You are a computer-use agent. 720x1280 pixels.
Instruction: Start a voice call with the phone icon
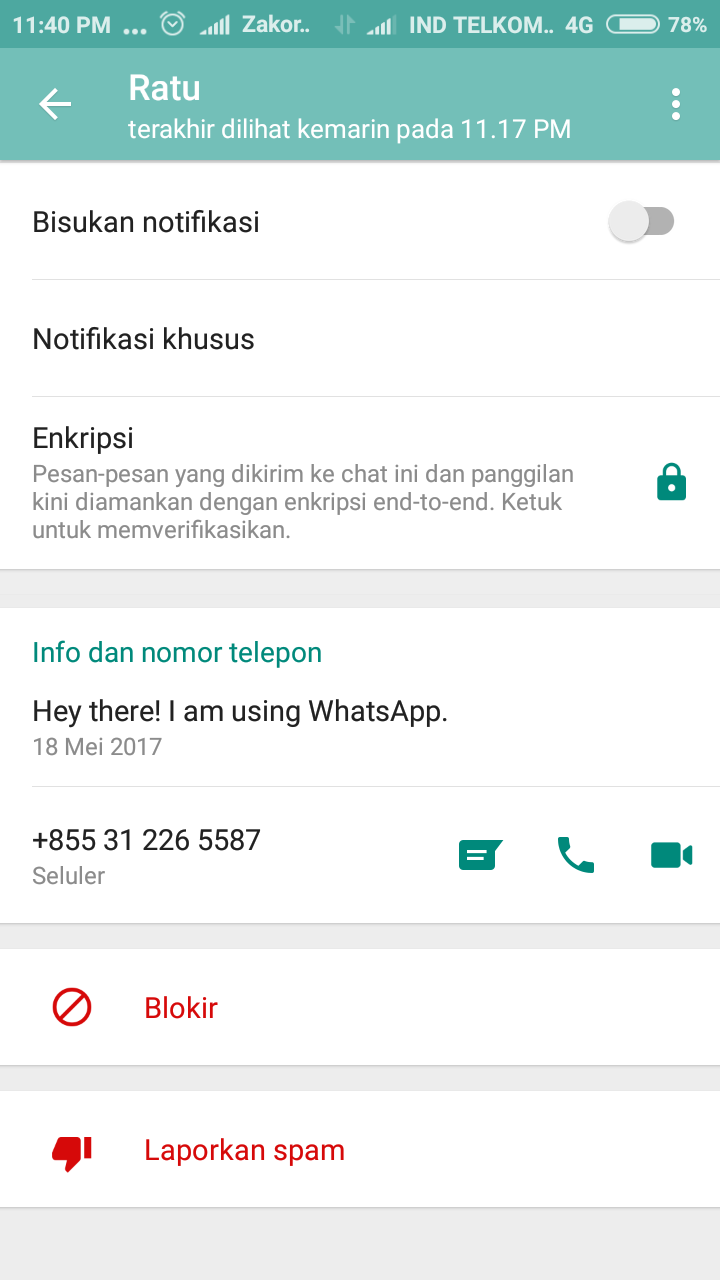575,855
